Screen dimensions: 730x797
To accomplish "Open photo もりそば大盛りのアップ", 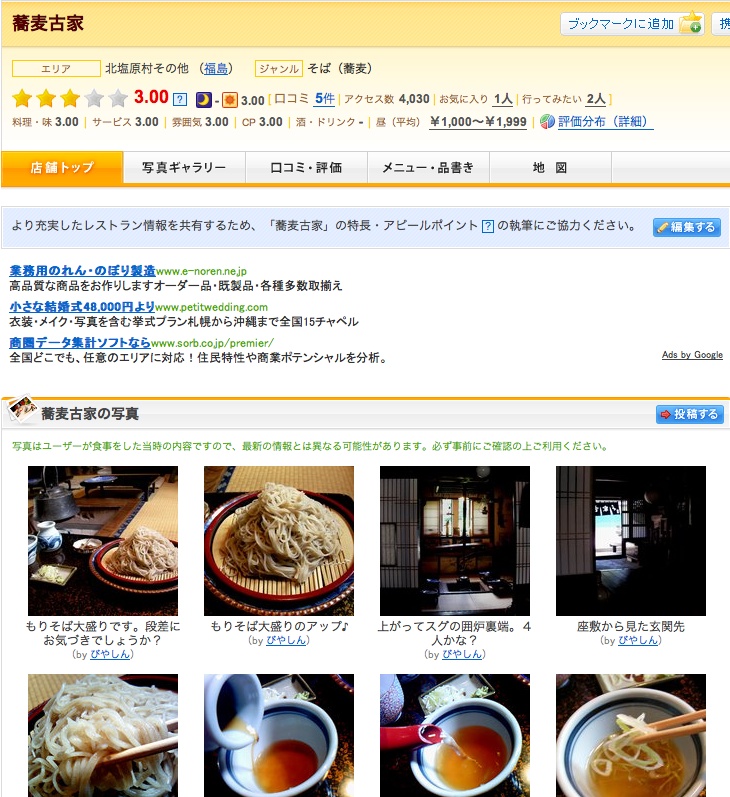I will [279, 541].
